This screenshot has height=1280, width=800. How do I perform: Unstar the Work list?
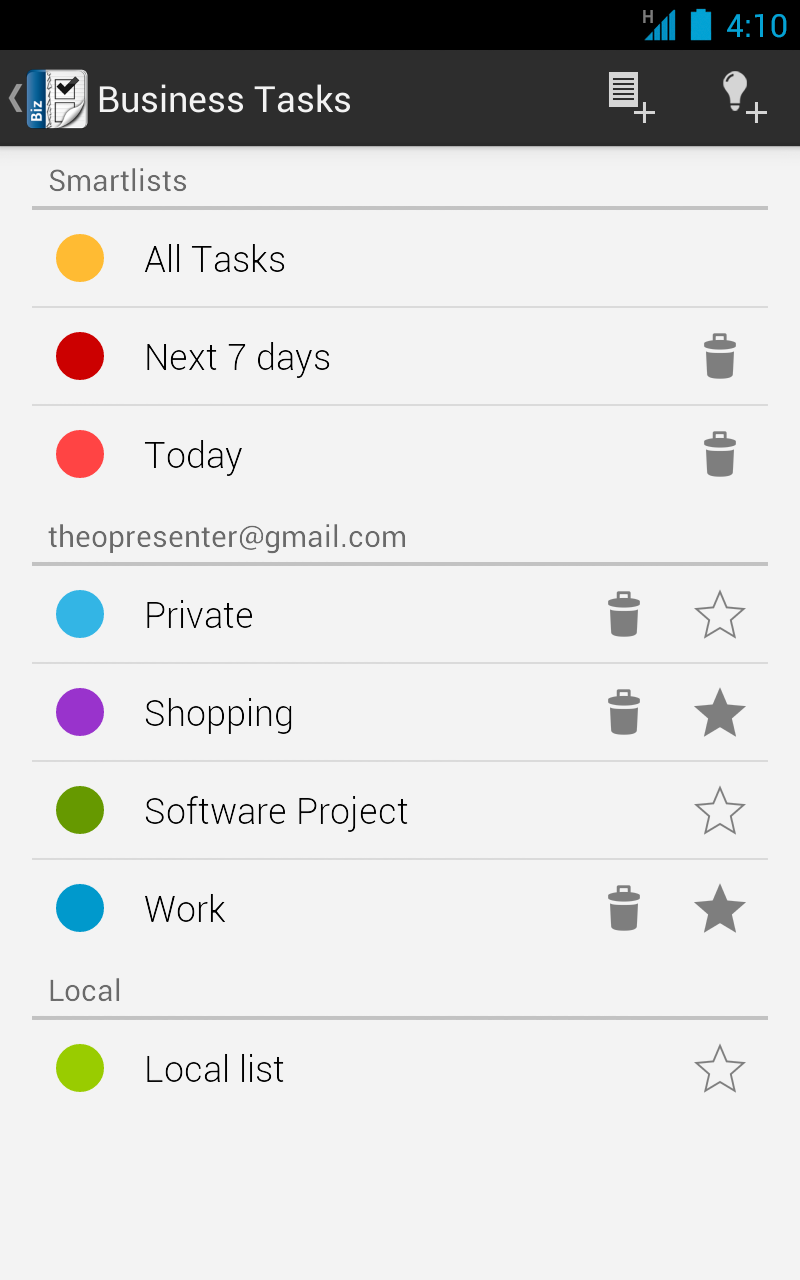tap(720, 909)
